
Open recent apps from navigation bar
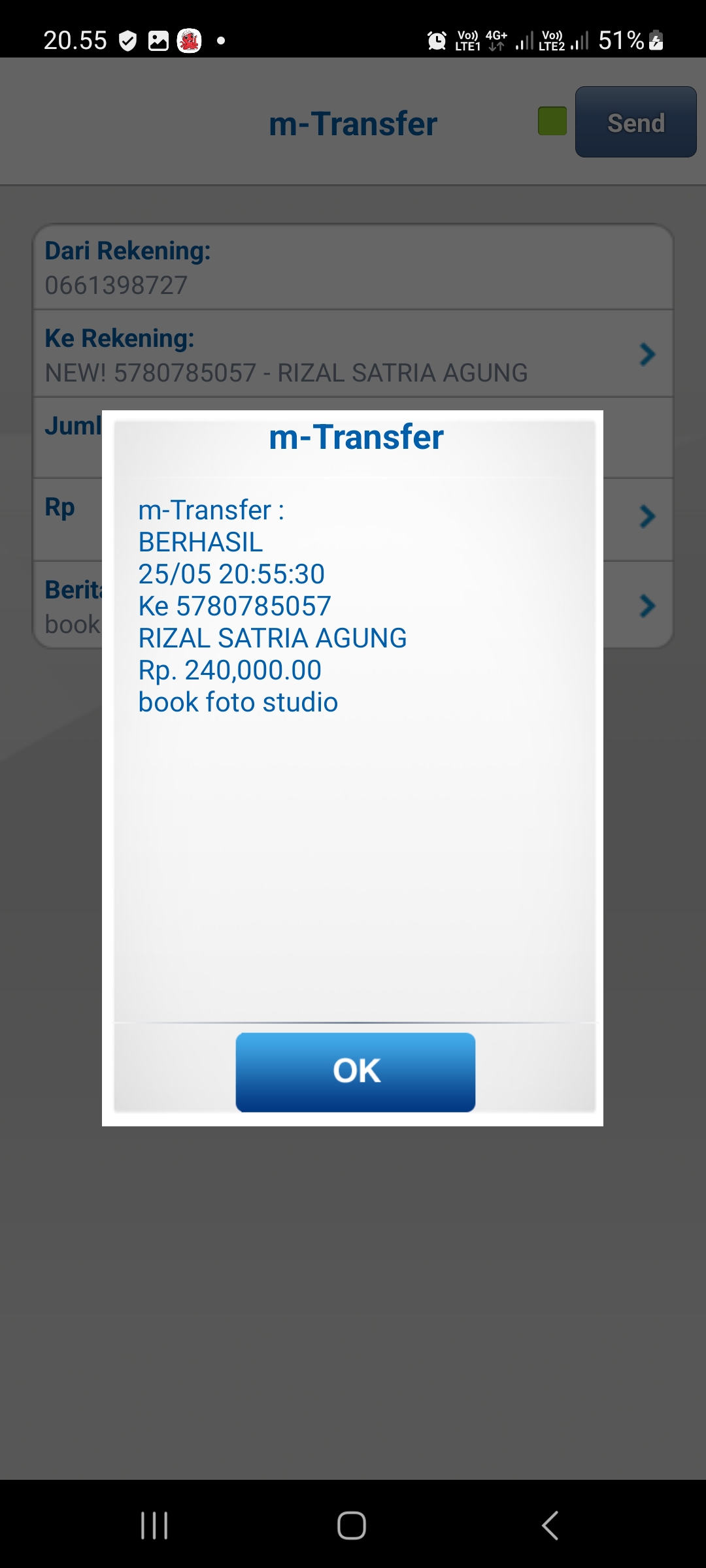154,1526
